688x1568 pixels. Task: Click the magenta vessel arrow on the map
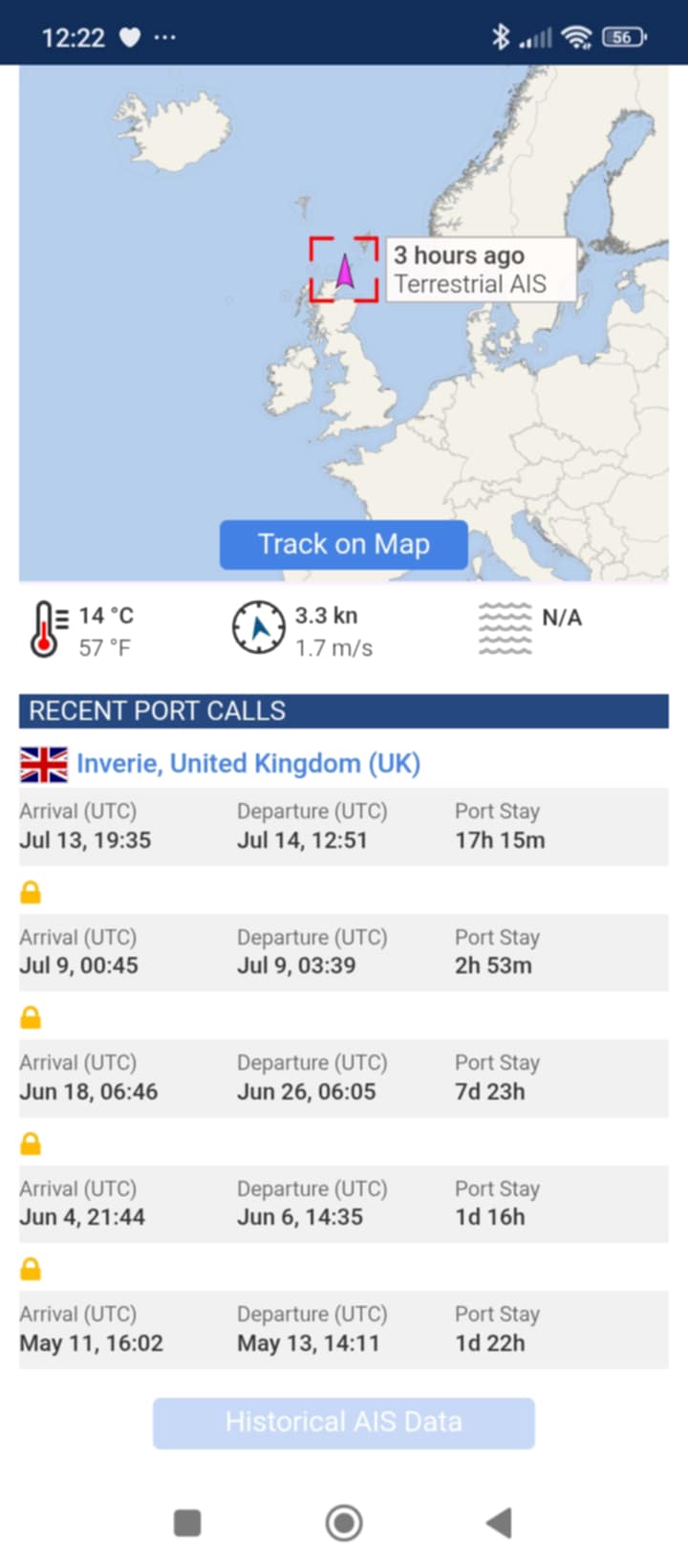pos(346,271)
